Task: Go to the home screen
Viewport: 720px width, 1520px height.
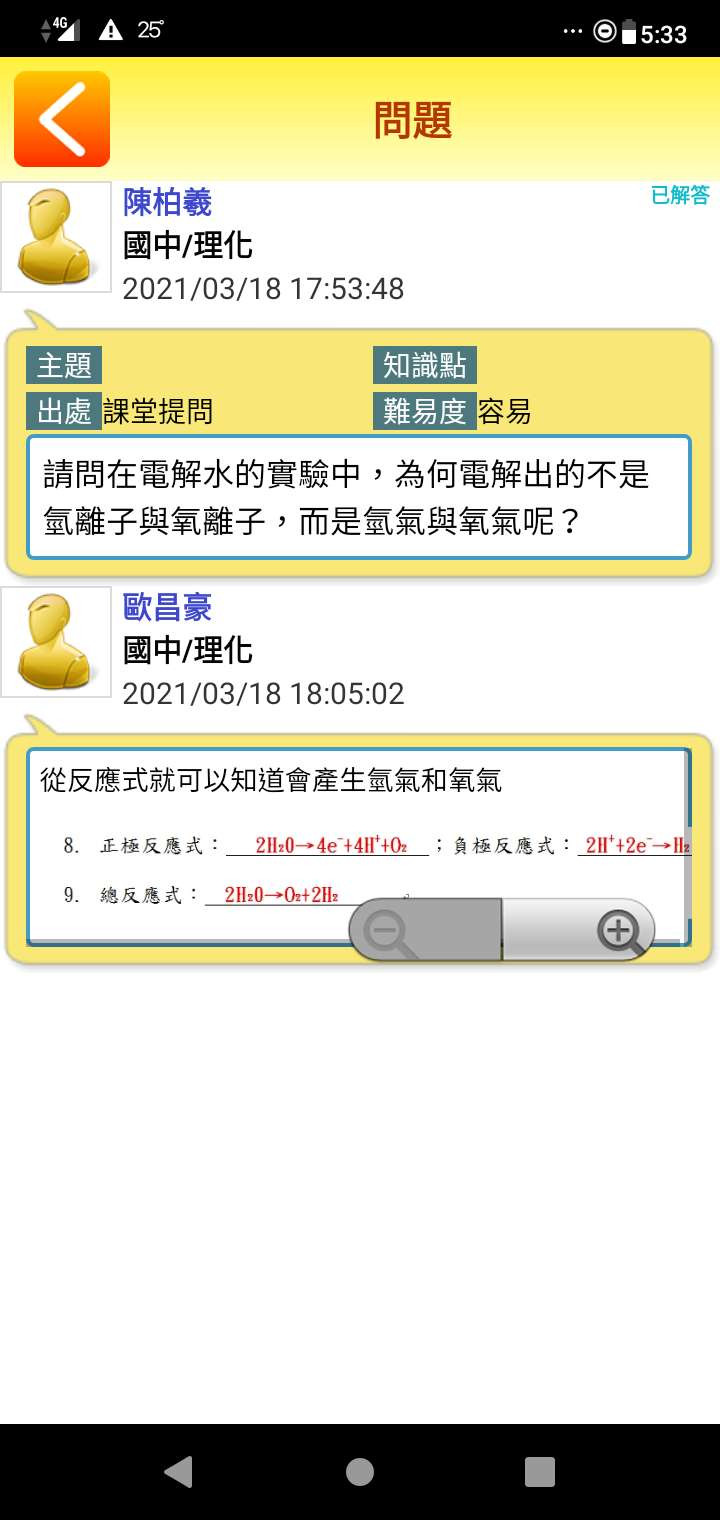Action: (360, 1471)
